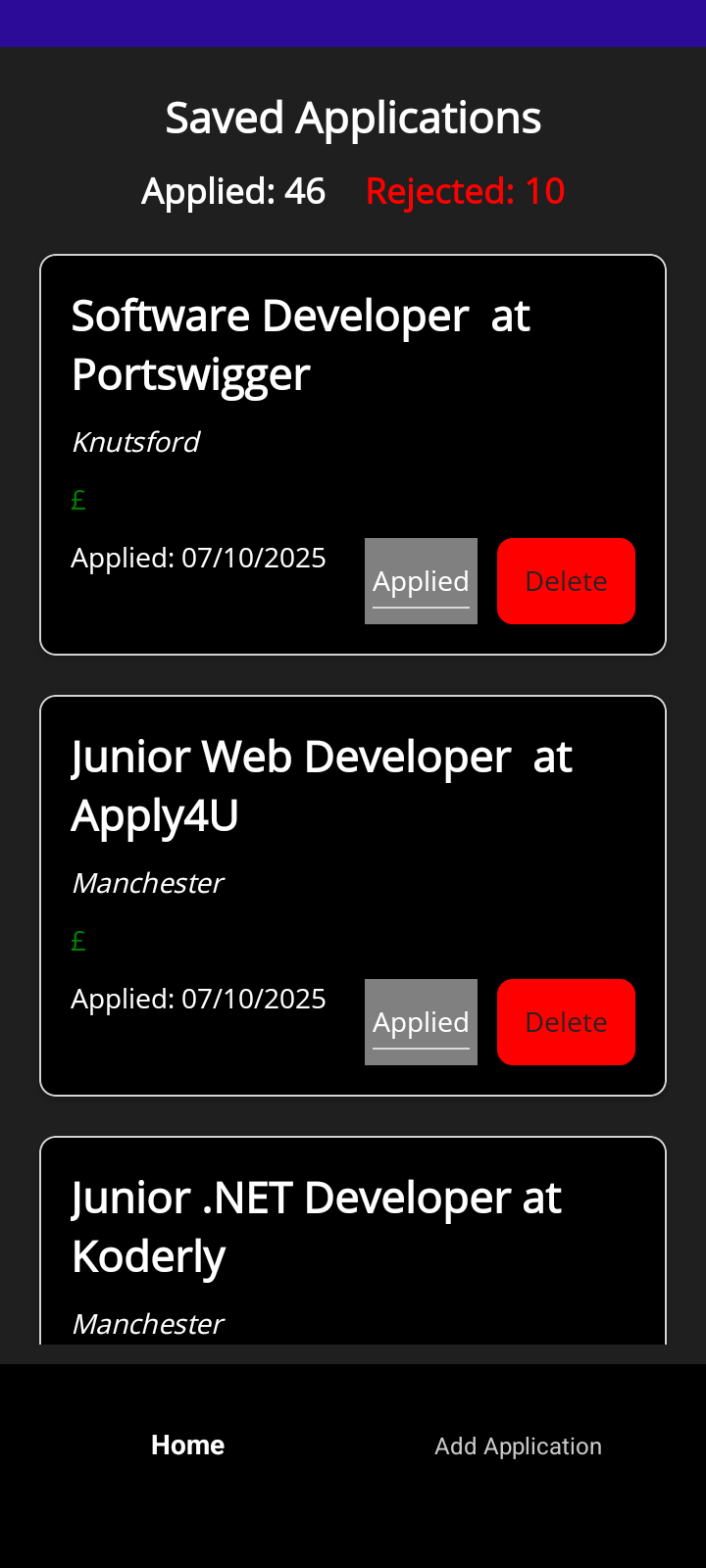Click the £ salary symbol on Apply4U card
Viewport: 706px width, 1568px height.
coord(78,941)
